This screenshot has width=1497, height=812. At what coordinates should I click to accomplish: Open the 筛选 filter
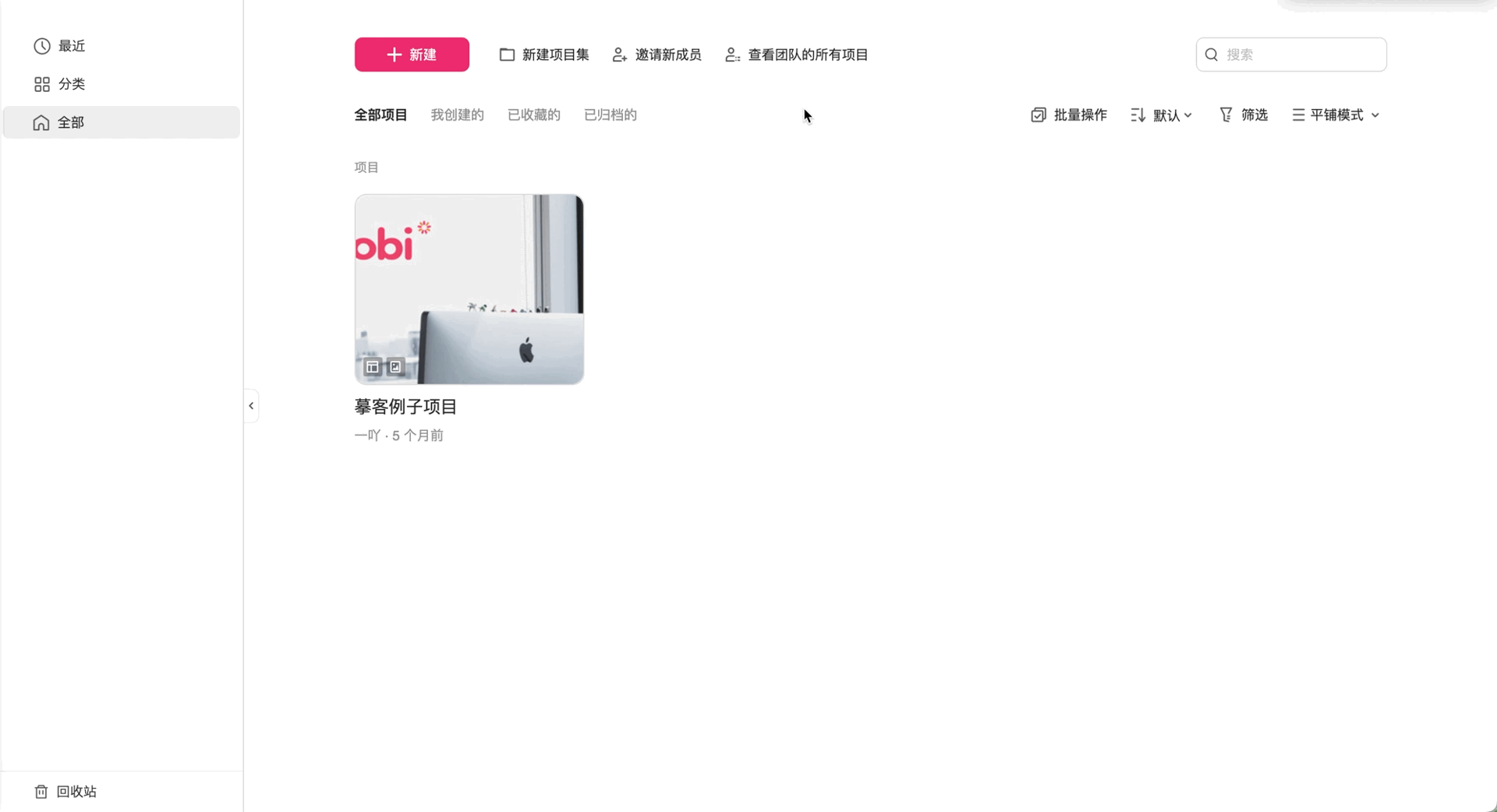coord(1243,115)
